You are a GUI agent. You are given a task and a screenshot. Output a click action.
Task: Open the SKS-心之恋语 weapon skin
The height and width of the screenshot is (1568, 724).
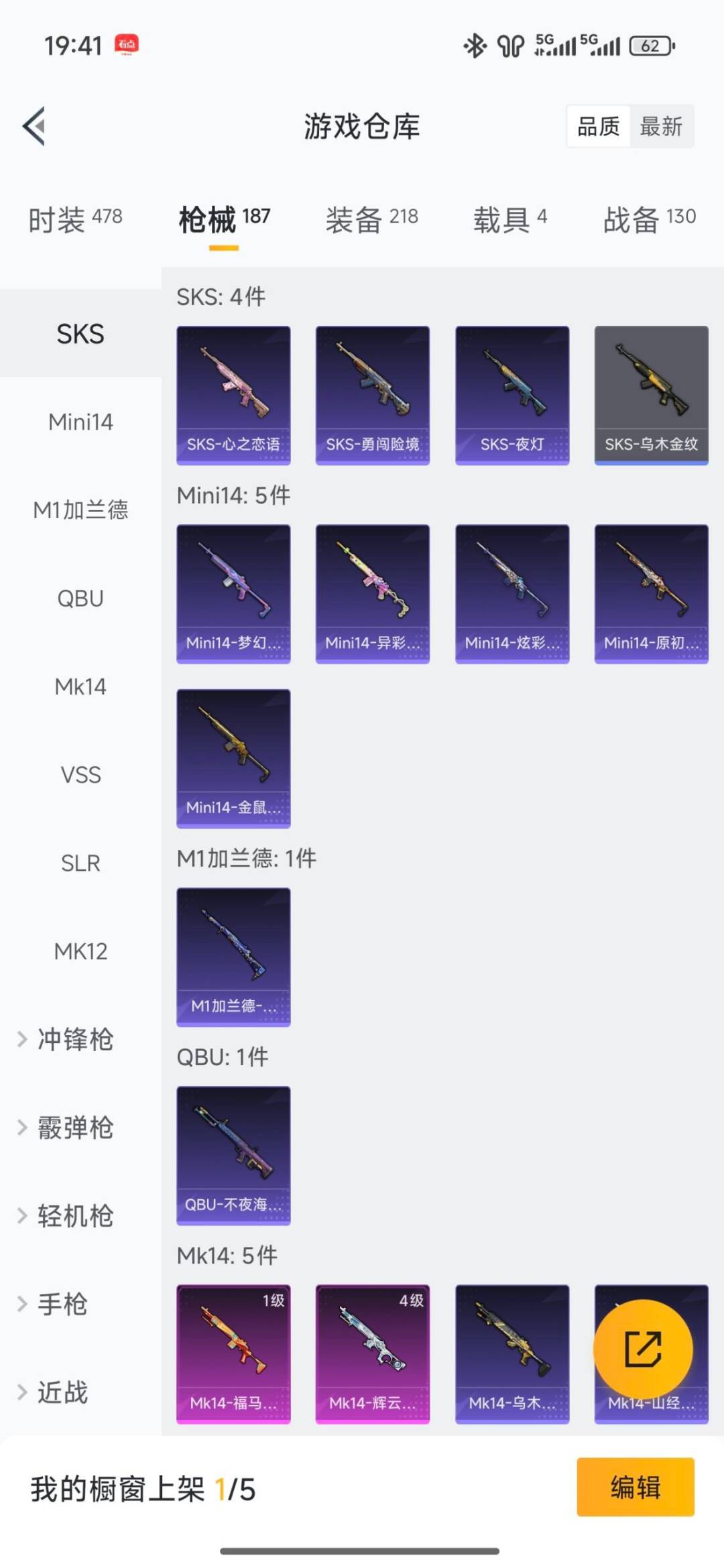pos(233,394)
